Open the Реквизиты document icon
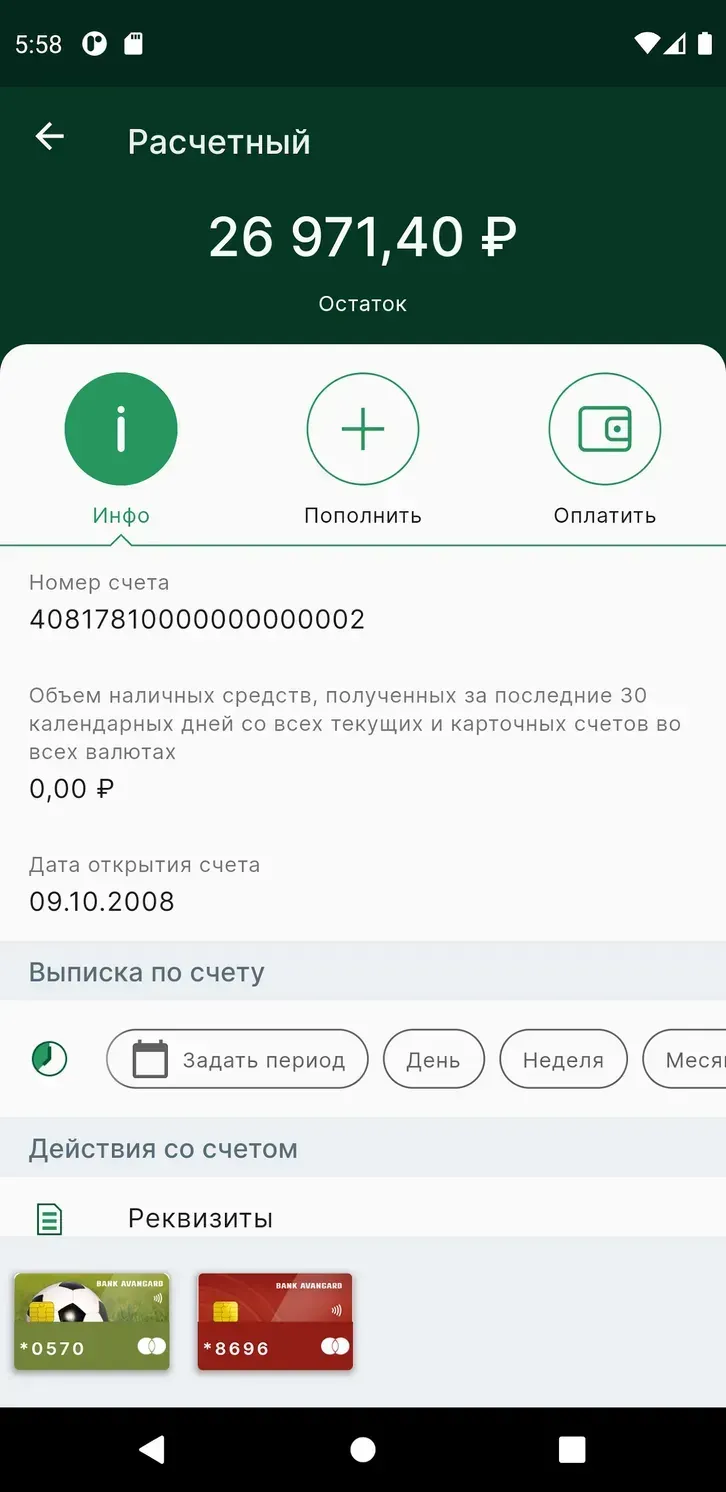 48,1219
